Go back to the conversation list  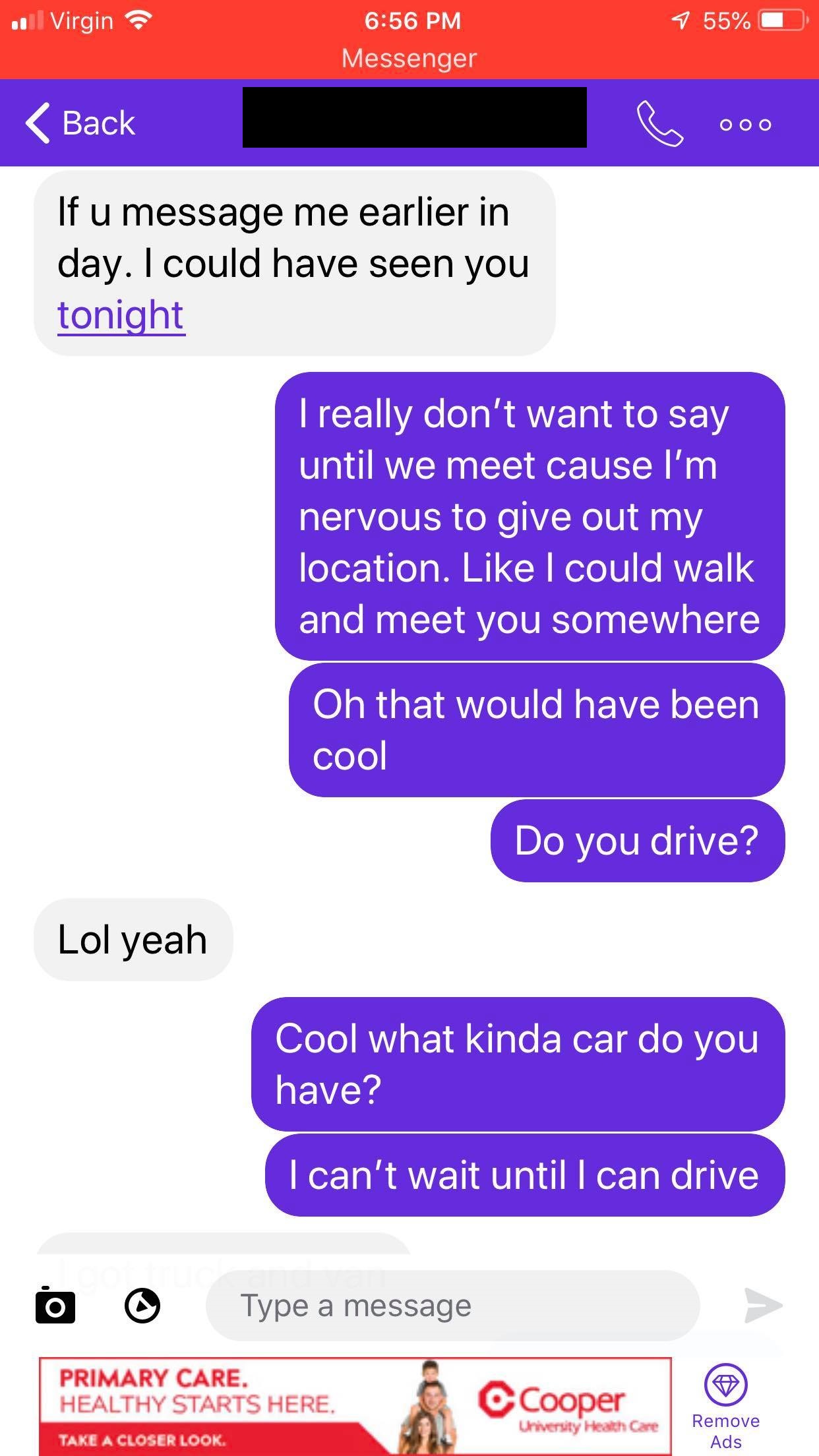pyautogui.click(x=80, y=123)
